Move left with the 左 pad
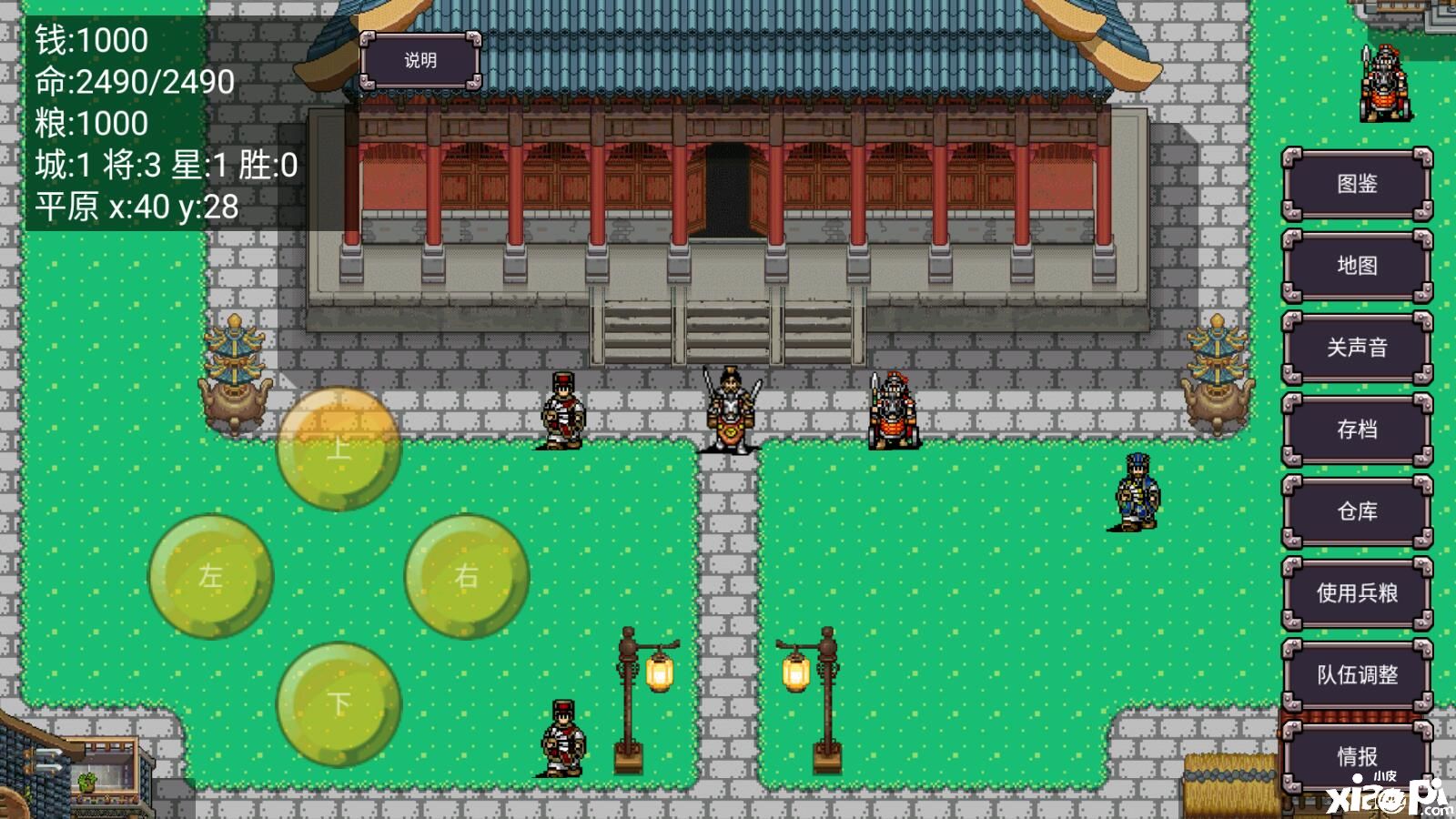Viewport: 1456px width, 819px height. (x=210, y=576)
